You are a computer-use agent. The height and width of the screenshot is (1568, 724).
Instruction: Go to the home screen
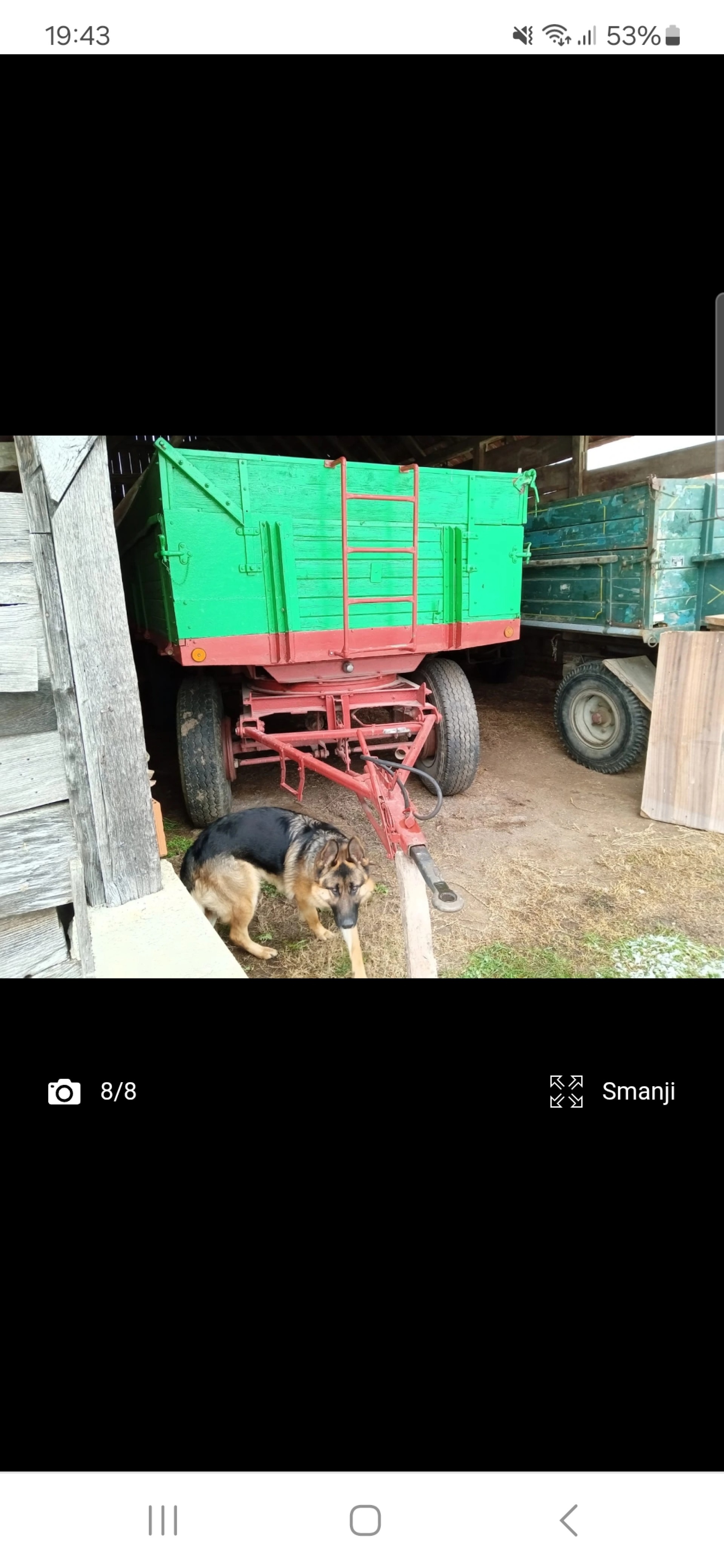(365, 1521)
